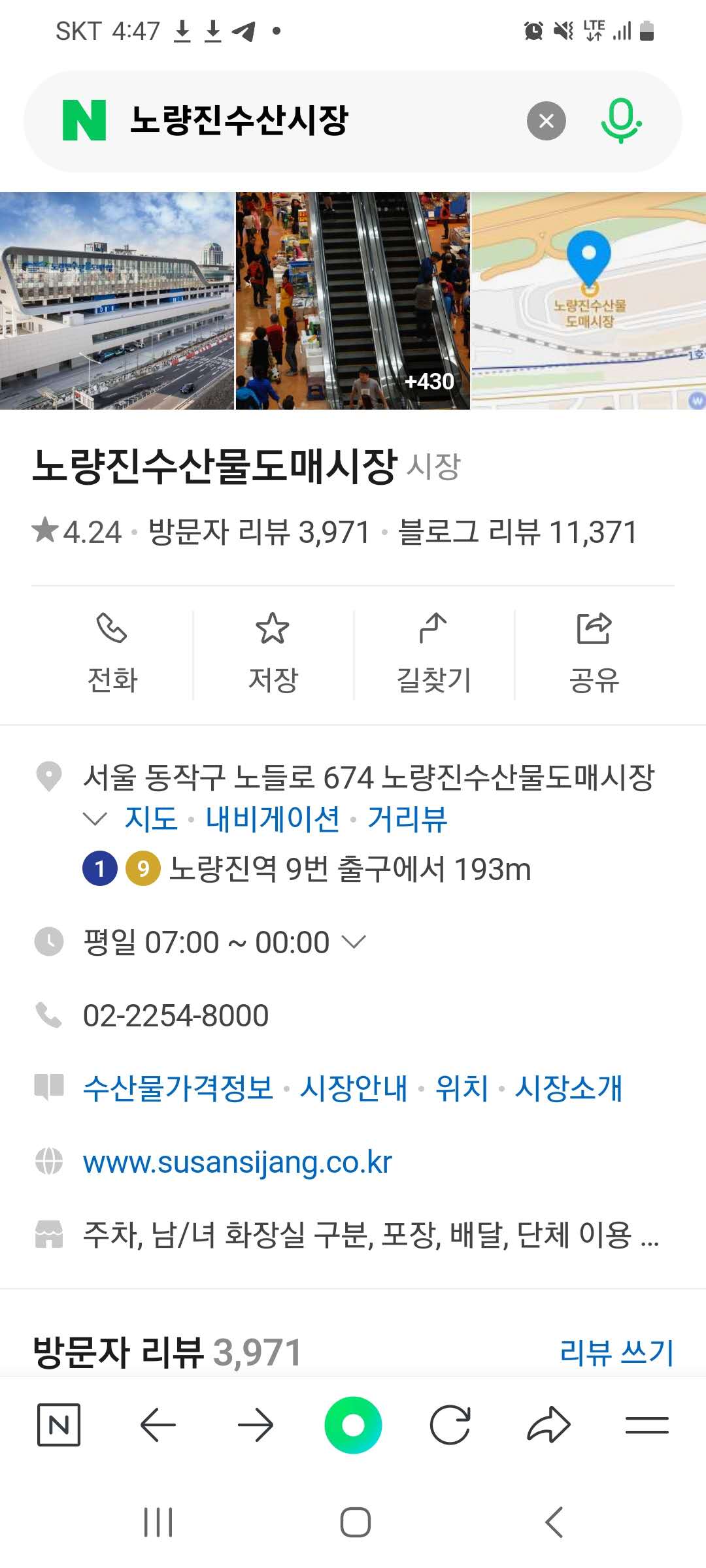Open 내비게이션 navigation link
This screenshot has width=706, height=1568.
coord(273,819)
